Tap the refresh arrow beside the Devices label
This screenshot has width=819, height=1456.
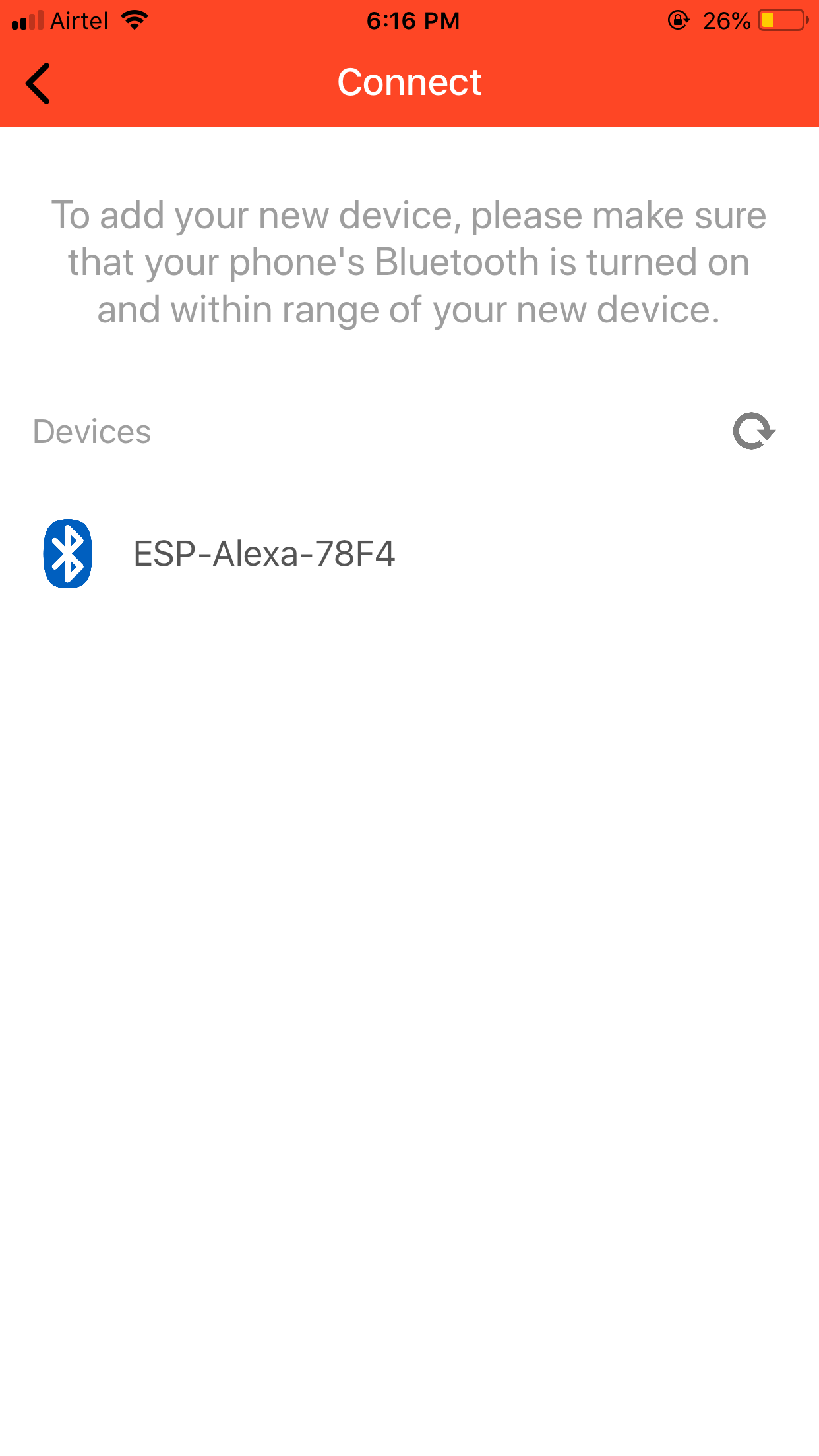753,432
